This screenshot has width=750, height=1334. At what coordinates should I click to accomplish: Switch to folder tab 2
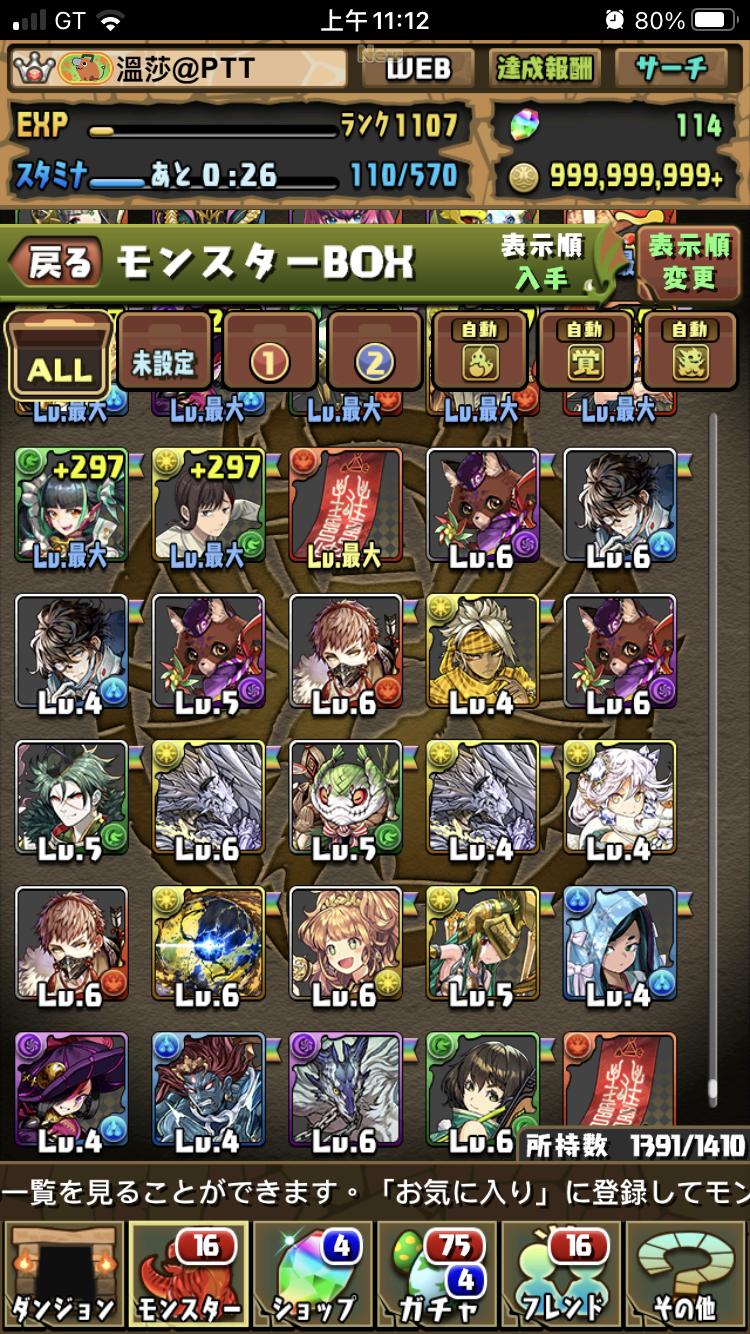coord(374,354)
